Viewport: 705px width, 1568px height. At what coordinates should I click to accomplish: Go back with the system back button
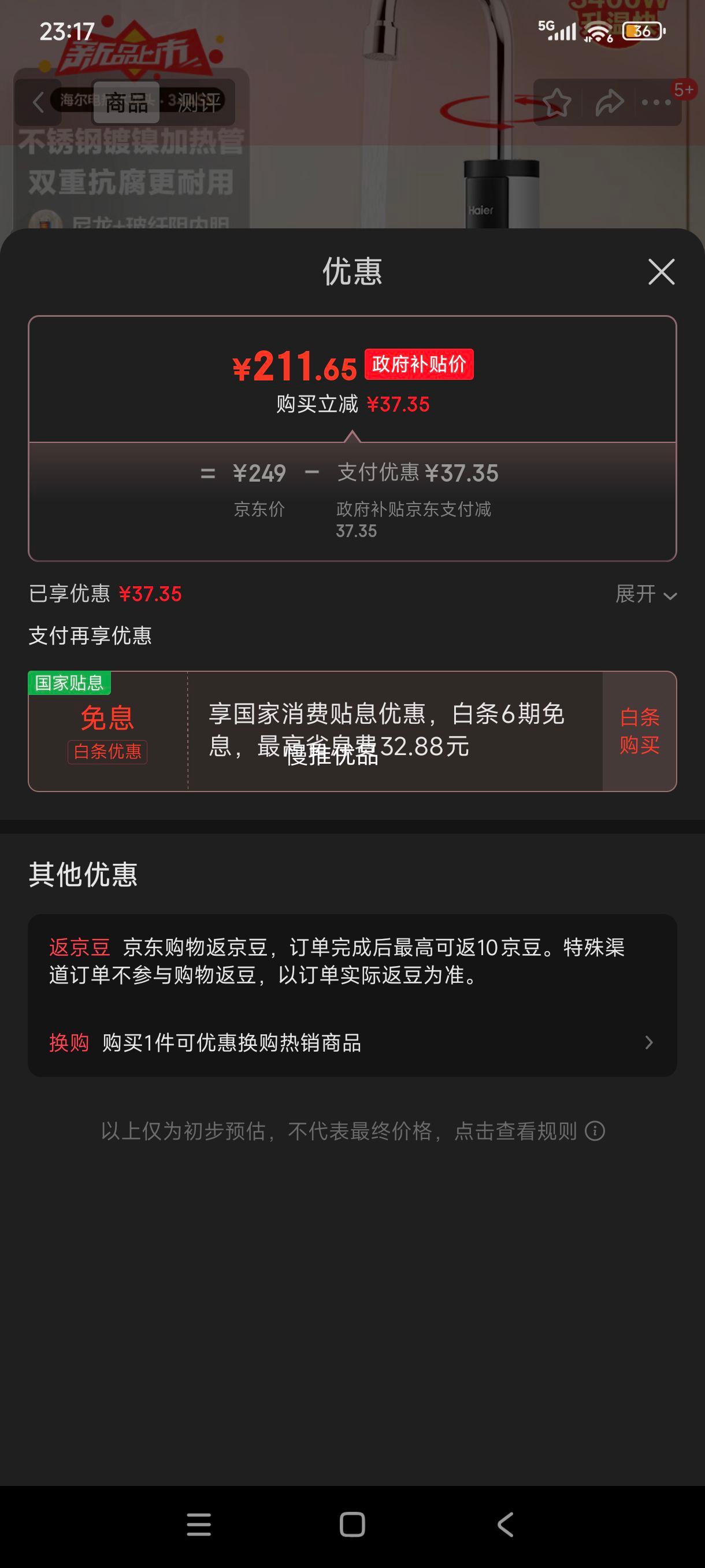pos(506,1524)
